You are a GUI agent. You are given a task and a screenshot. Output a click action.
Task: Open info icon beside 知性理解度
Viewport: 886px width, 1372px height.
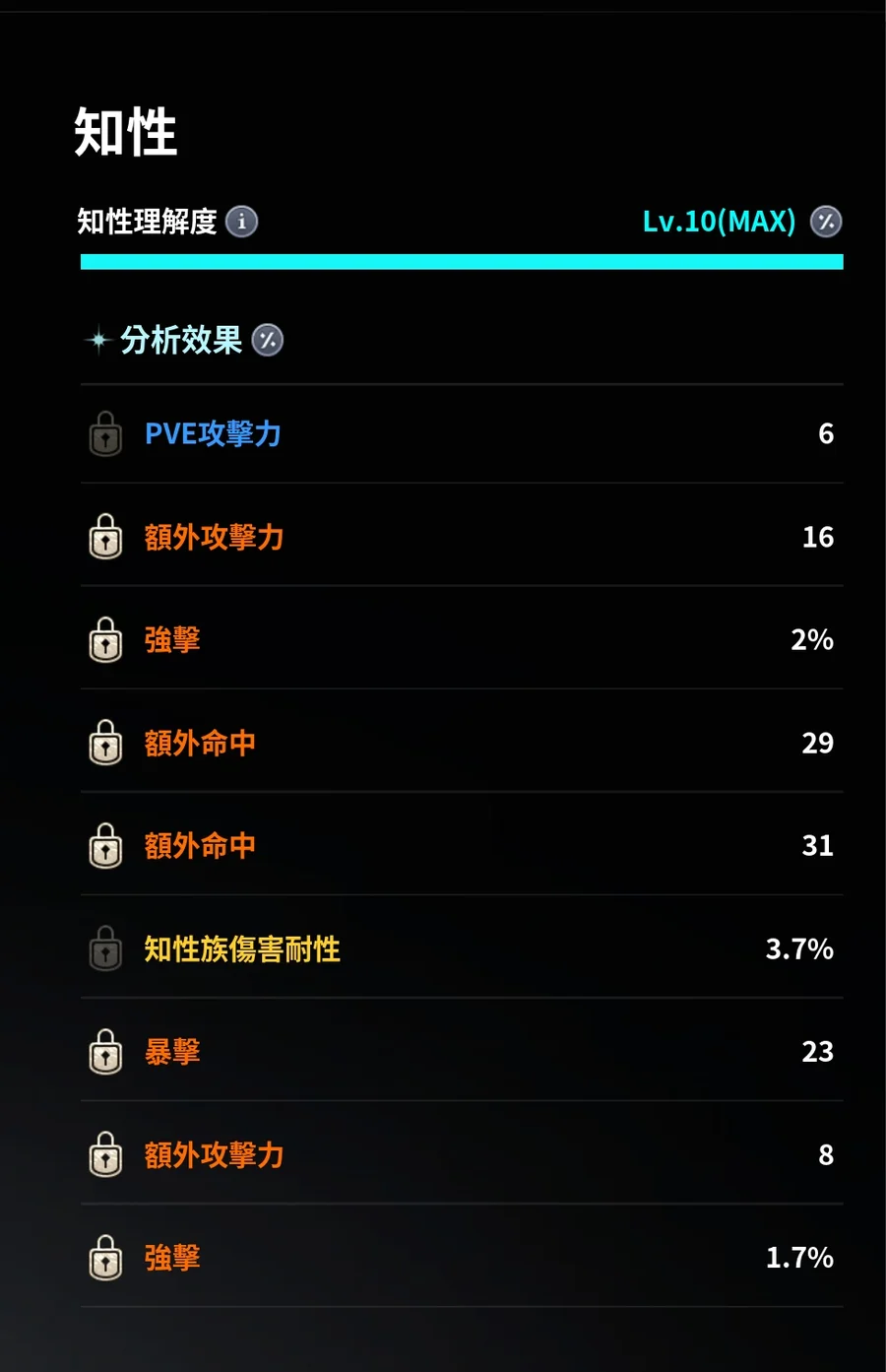pos(242,222)
